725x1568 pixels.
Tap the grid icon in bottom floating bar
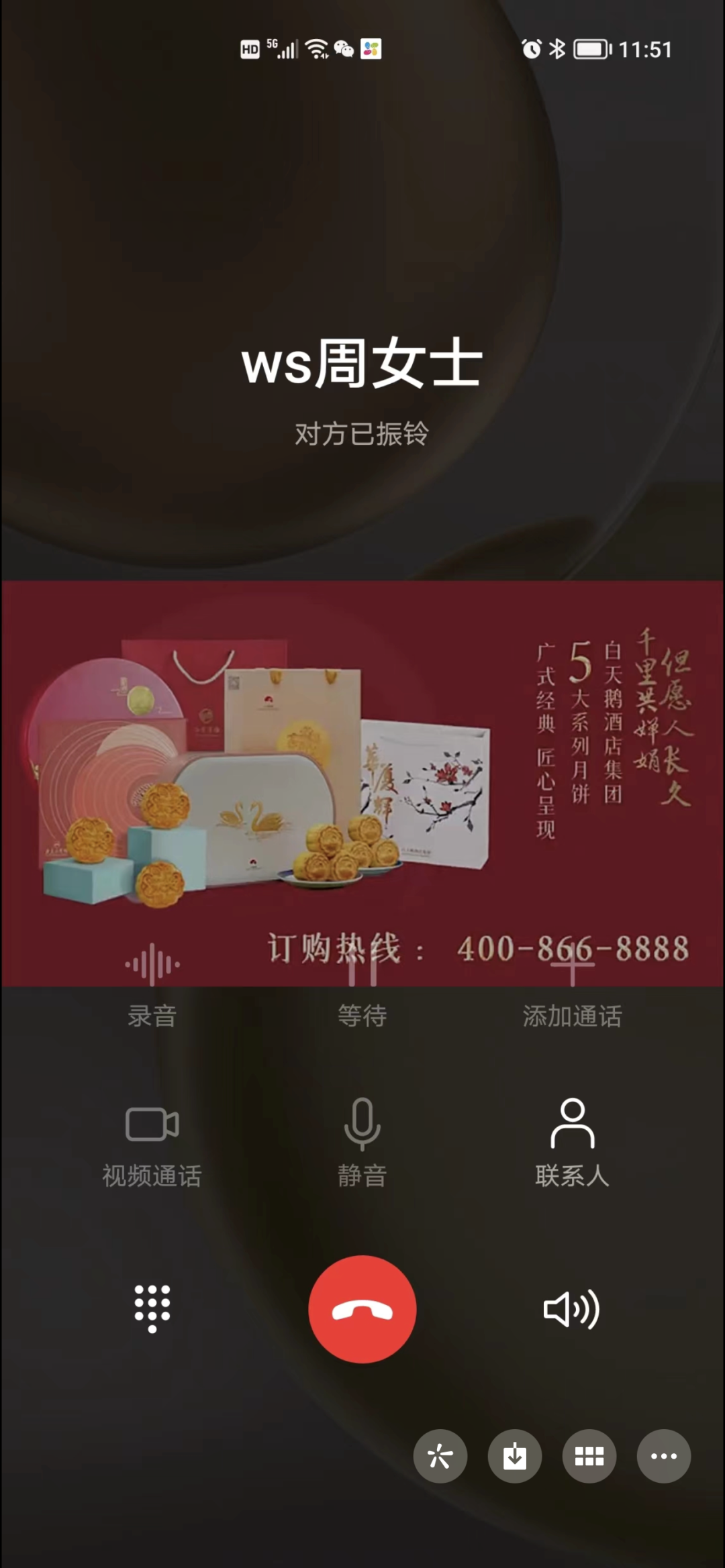pyautogui.click(x=589, y=1456)
